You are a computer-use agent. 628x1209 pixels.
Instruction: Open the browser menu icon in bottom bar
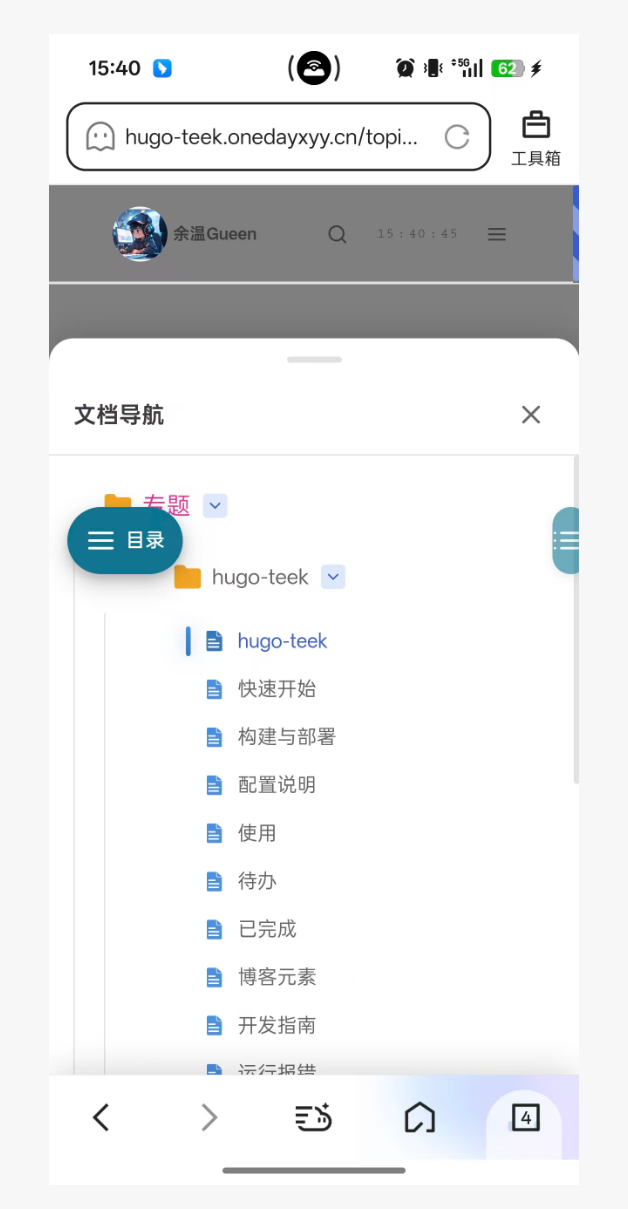[x=313, y=1117]
